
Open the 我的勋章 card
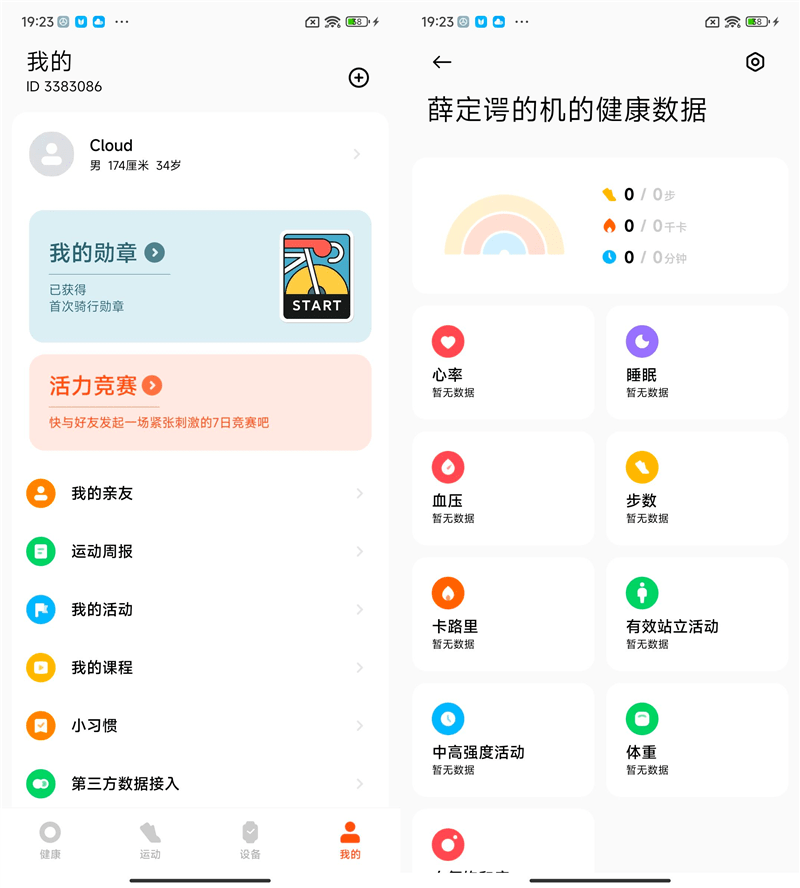click(x=200, y=276)
